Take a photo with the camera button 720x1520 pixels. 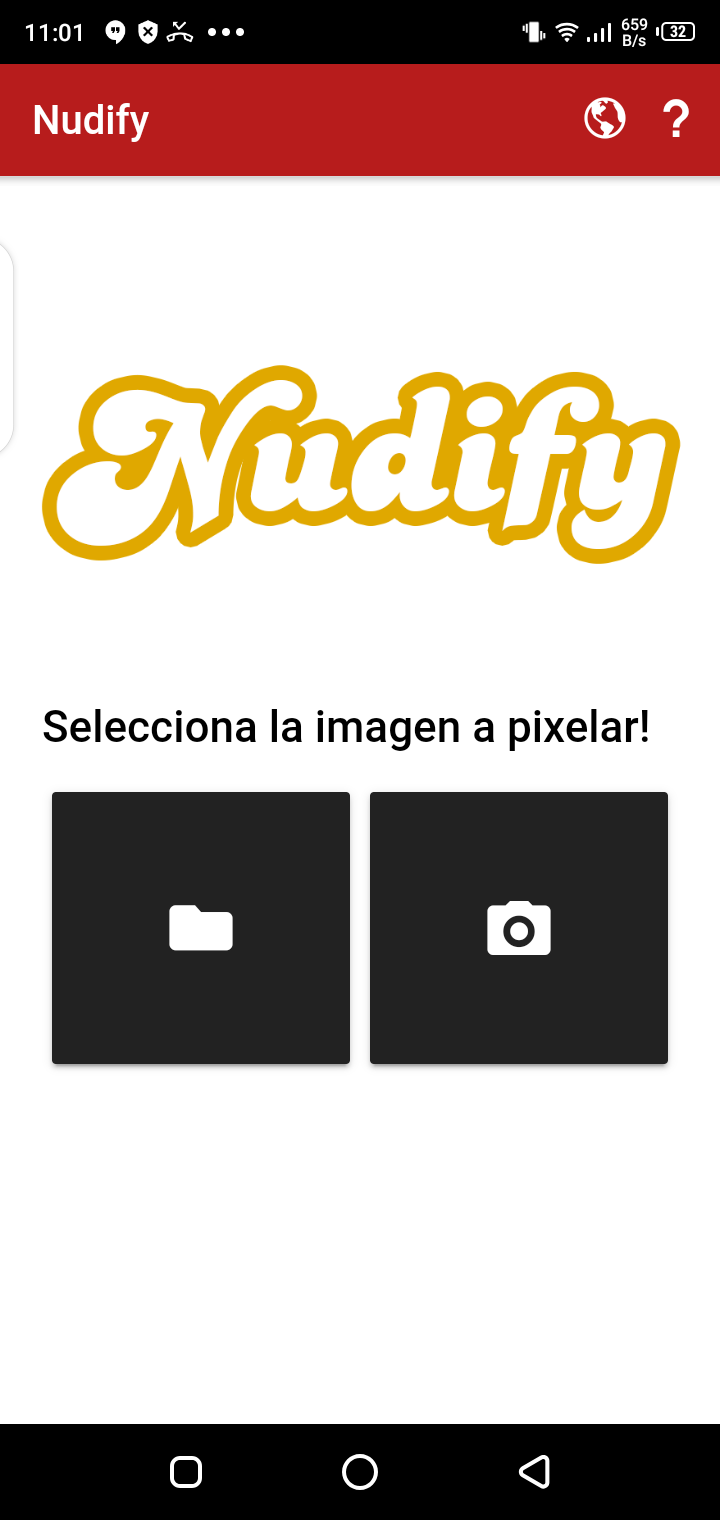click(x=519, y=928)
